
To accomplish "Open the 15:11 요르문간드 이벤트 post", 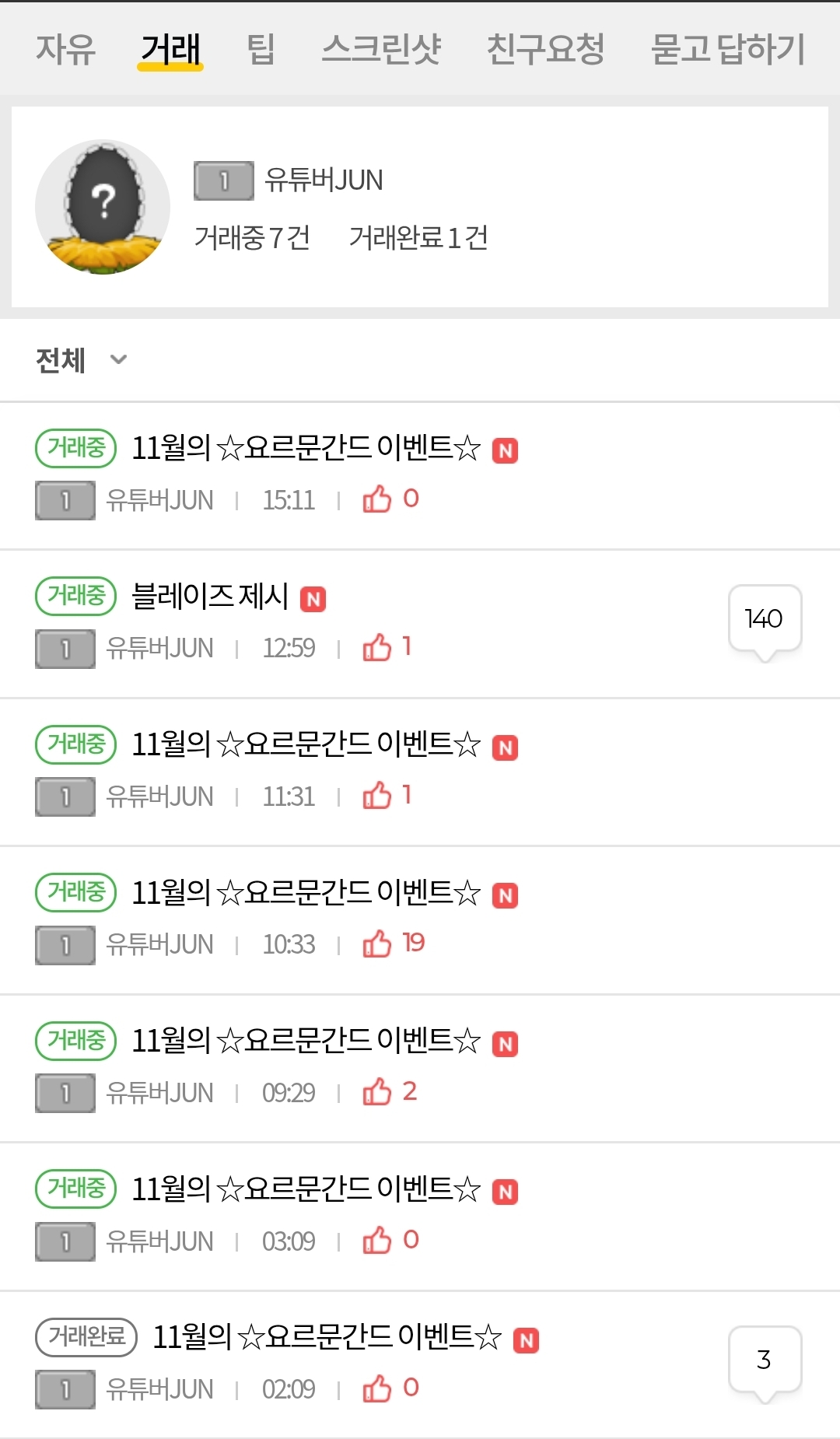I will click(x=306, y=448).
